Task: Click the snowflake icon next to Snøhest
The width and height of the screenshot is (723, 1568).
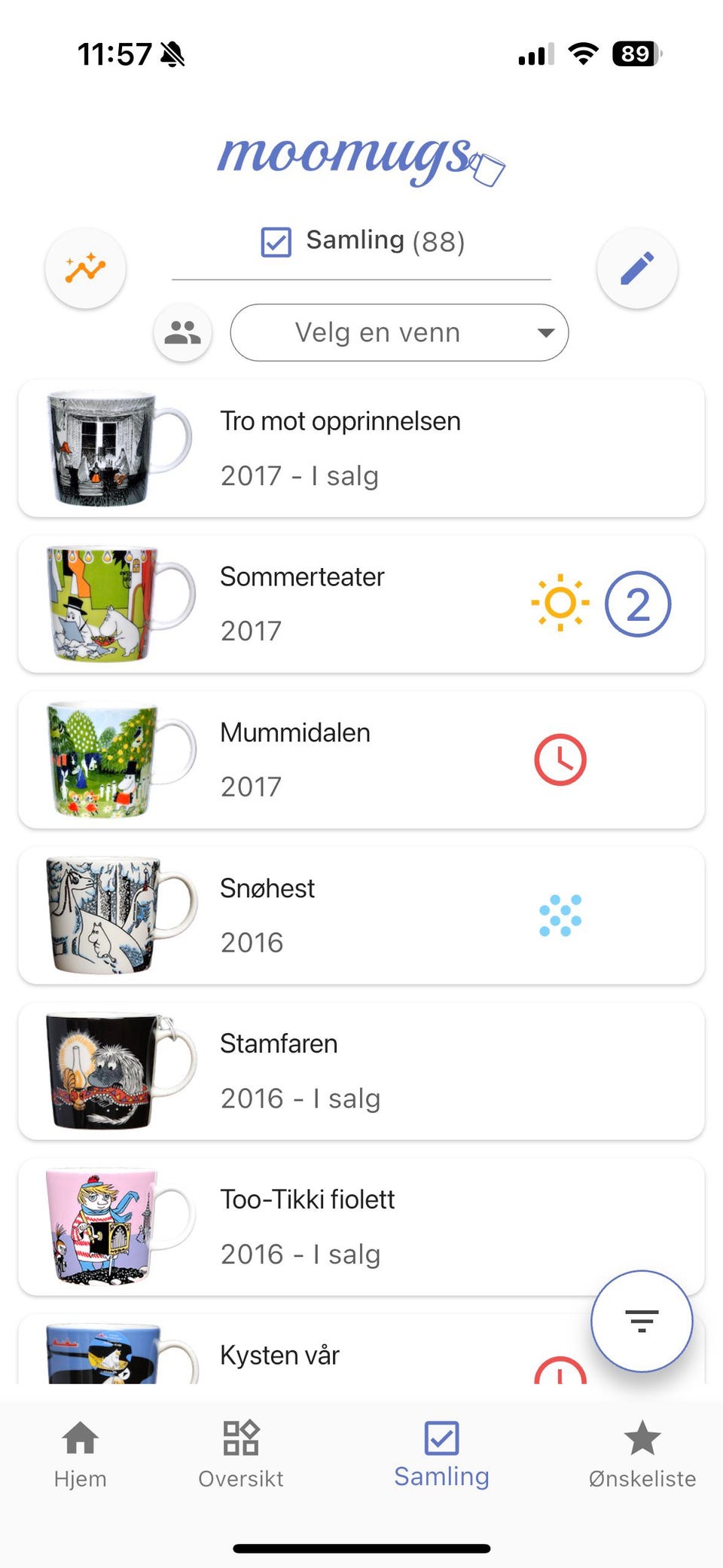Action: click(558, 915)
